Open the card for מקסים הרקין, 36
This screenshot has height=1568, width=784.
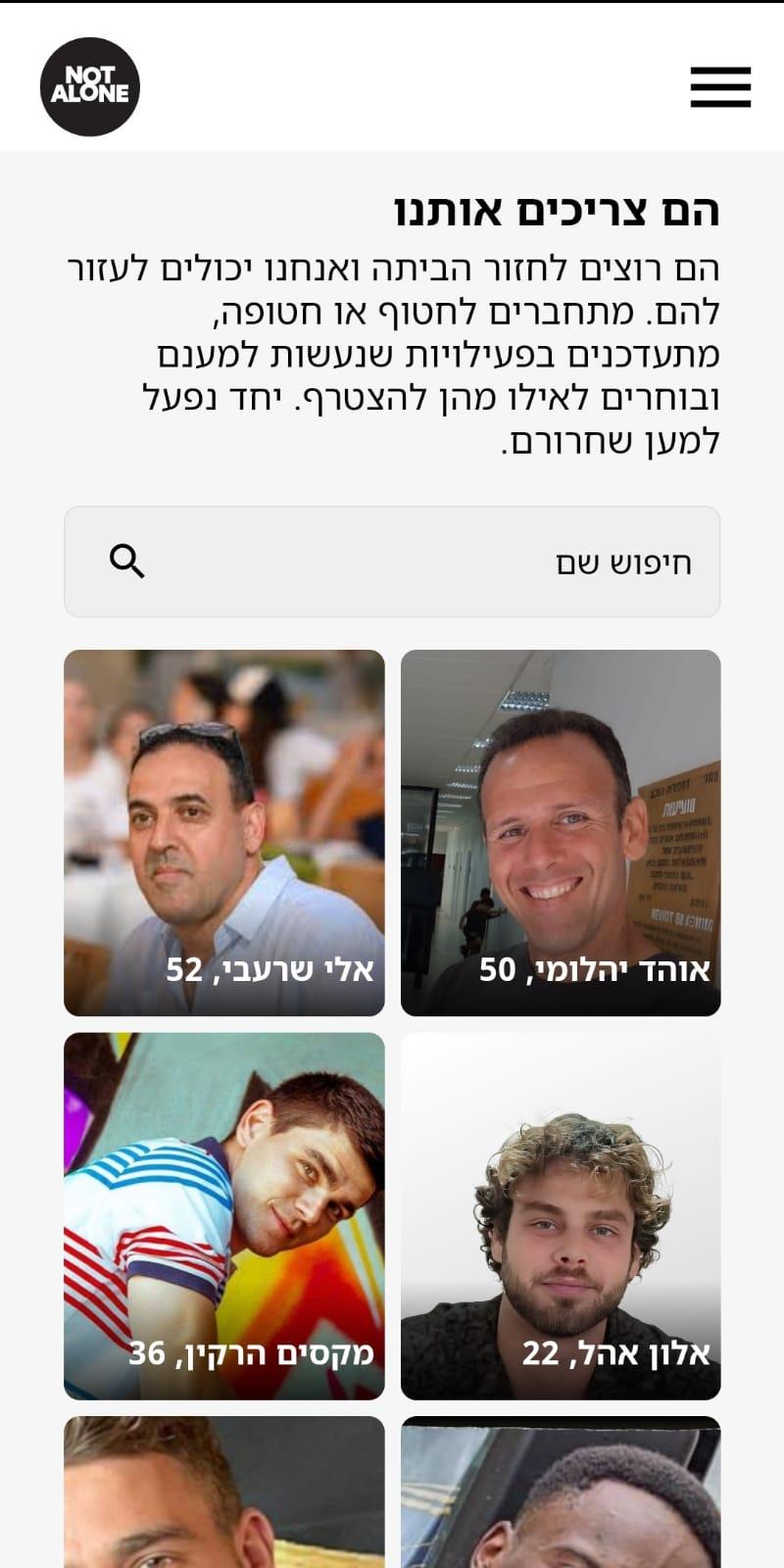(224, 1216)
